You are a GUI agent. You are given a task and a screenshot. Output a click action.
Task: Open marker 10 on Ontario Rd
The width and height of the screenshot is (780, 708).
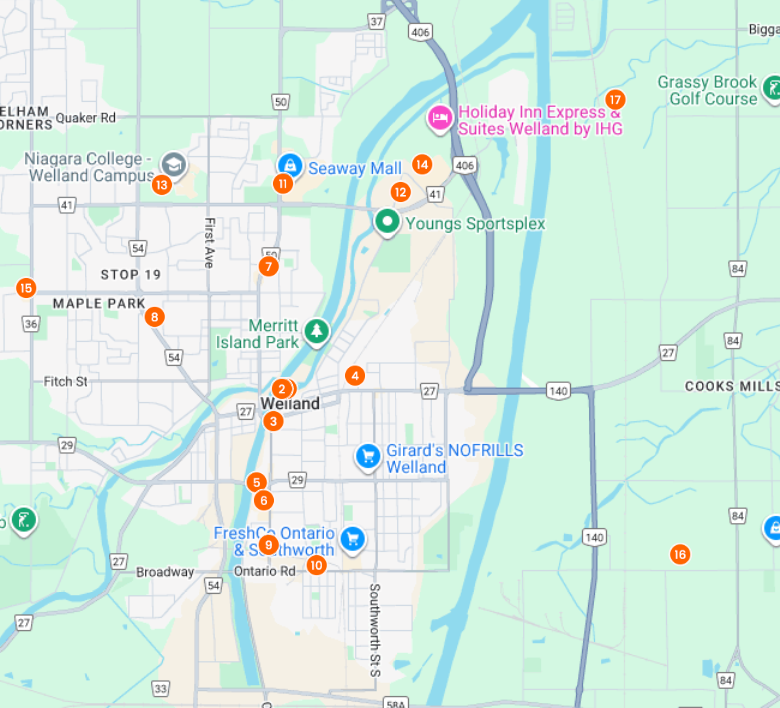(316, 565)
